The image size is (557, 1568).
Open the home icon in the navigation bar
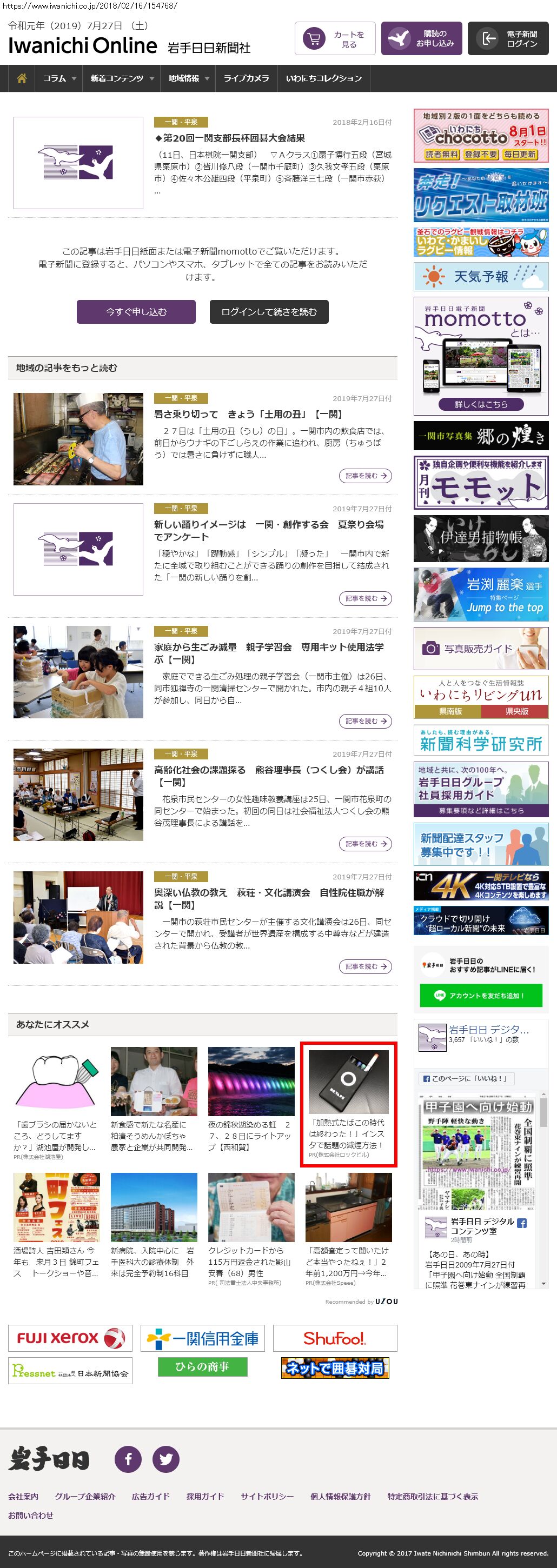(x=22, y=78)
